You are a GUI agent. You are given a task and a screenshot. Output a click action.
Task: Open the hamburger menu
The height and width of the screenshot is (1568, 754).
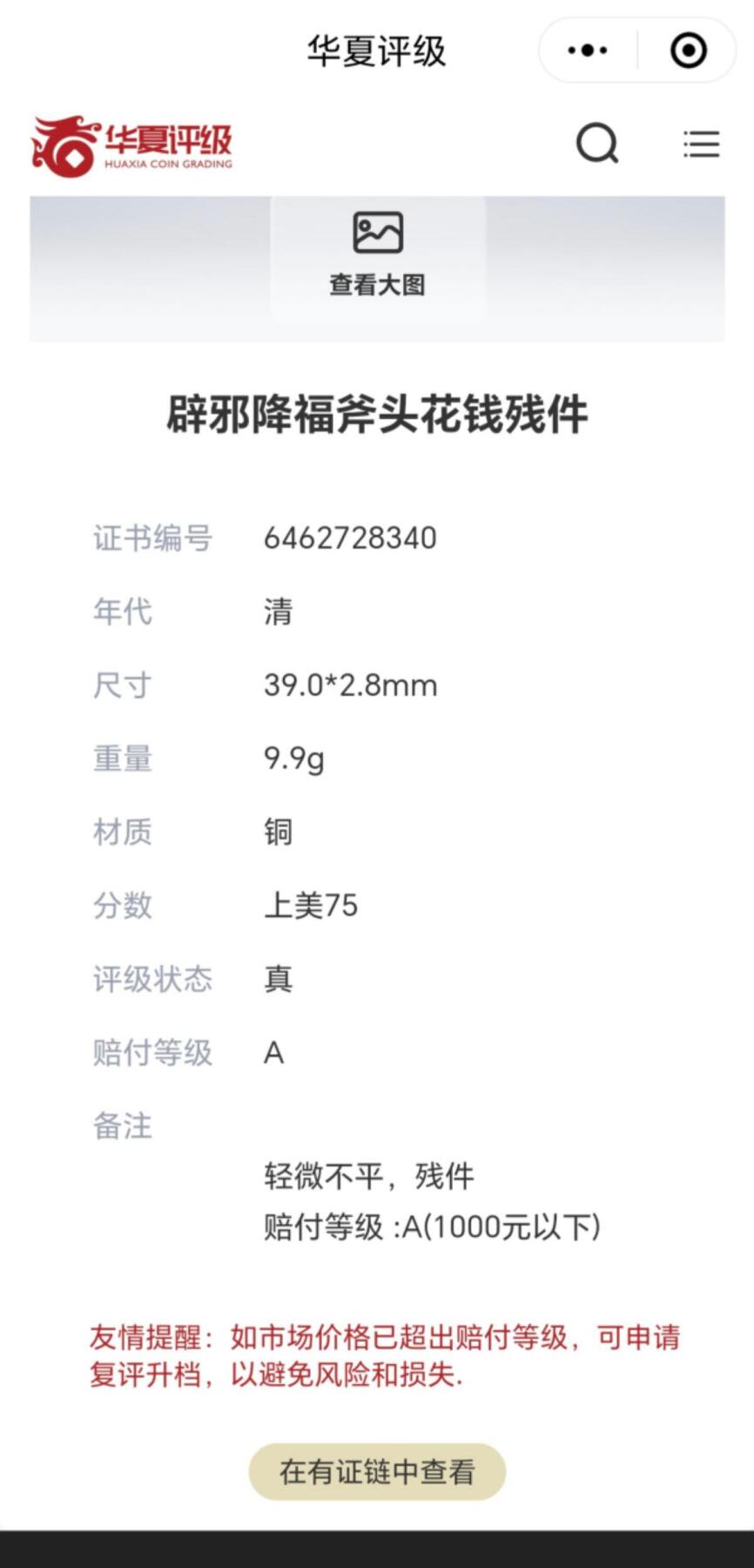click(701, 144)
